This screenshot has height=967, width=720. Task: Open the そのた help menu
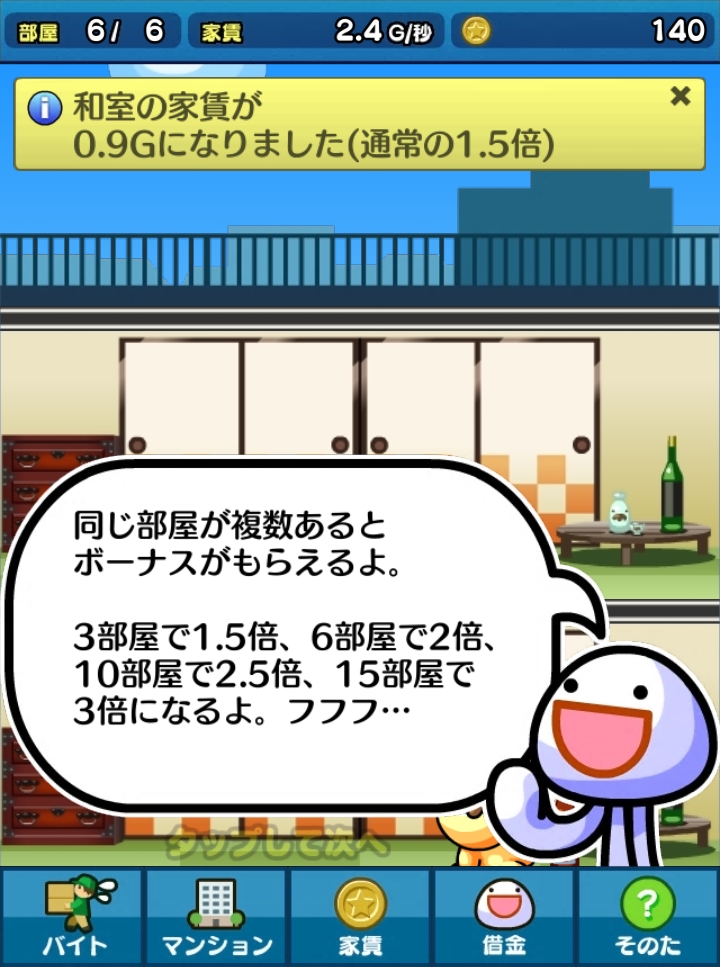(x=647, y=916)
